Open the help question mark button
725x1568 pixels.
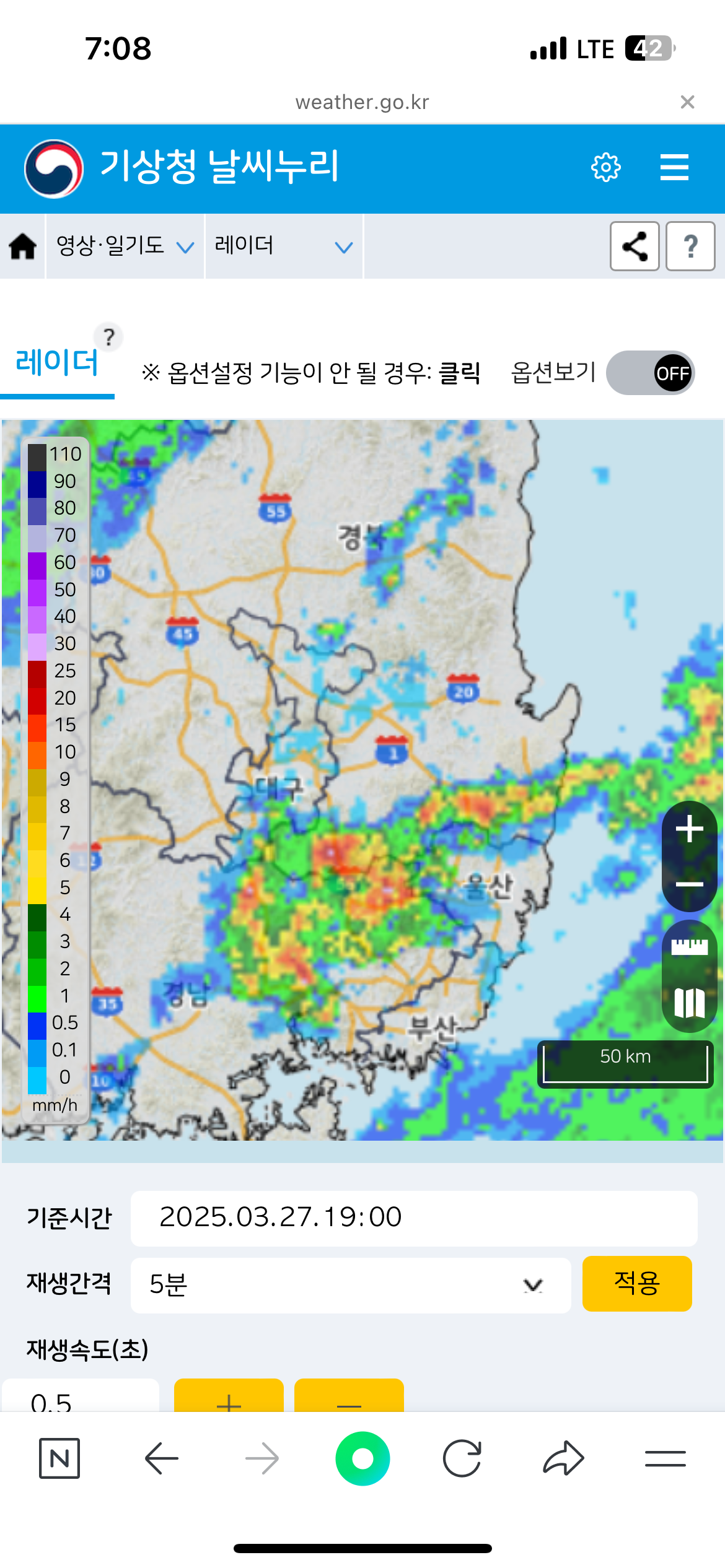(690, 246)
